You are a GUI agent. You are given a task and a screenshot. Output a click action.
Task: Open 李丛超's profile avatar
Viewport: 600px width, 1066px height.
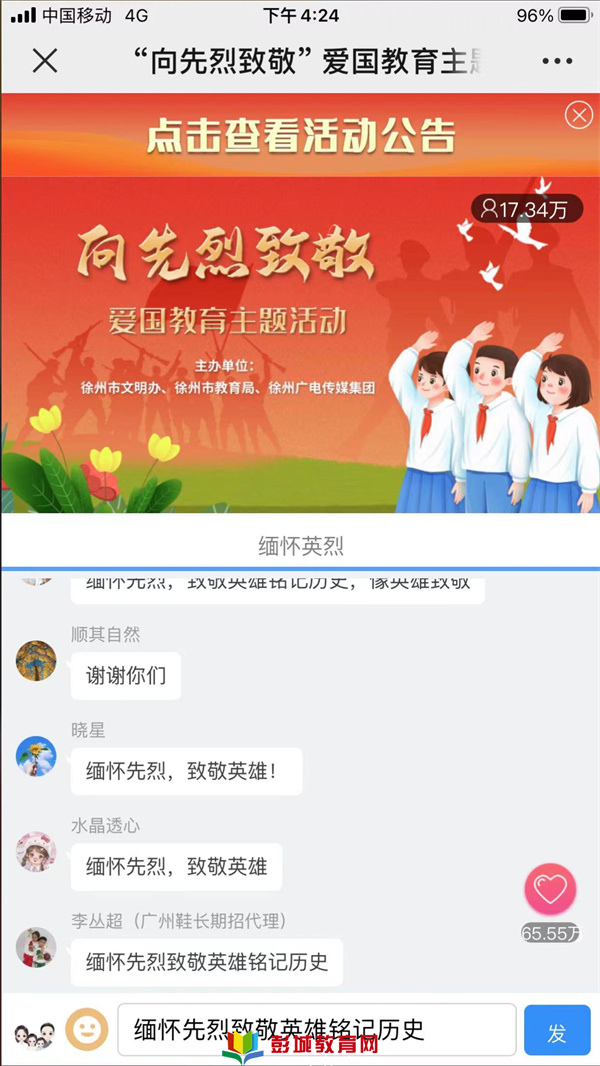(x=36, y=948)
